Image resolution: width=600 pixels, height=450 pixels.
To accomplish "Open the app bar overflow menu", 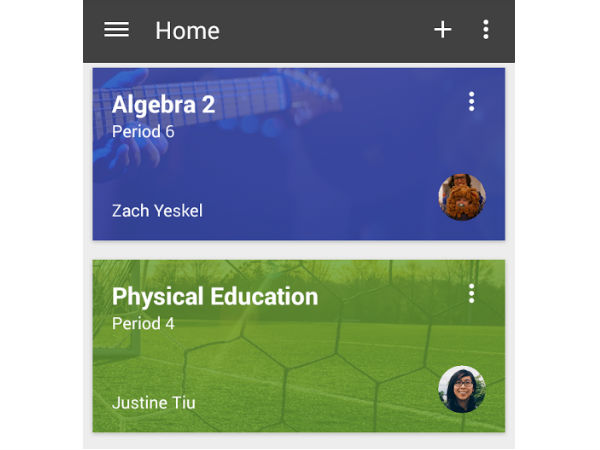I will (486, 30).
